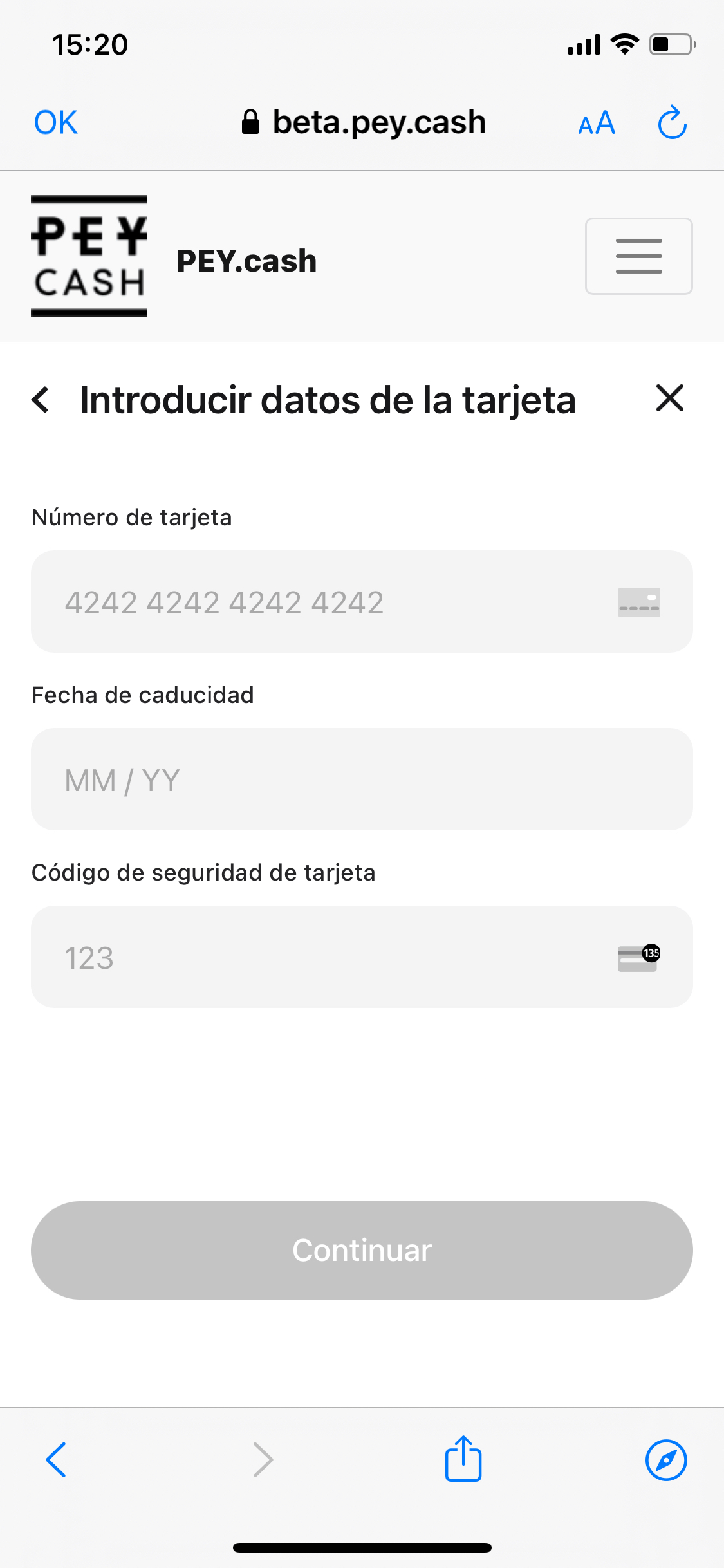724x1568 pixels.
Task: Tap OK to close the in-app browser
Action: [56, 122]
